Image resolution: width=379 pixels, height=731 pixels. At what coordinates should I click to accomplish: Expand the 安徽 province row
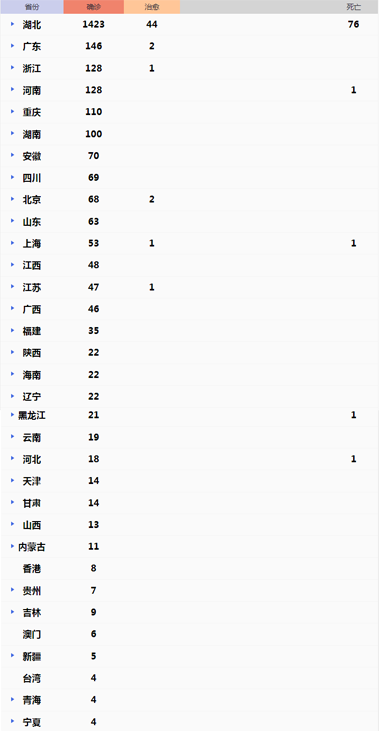click(x=13, y=155)
